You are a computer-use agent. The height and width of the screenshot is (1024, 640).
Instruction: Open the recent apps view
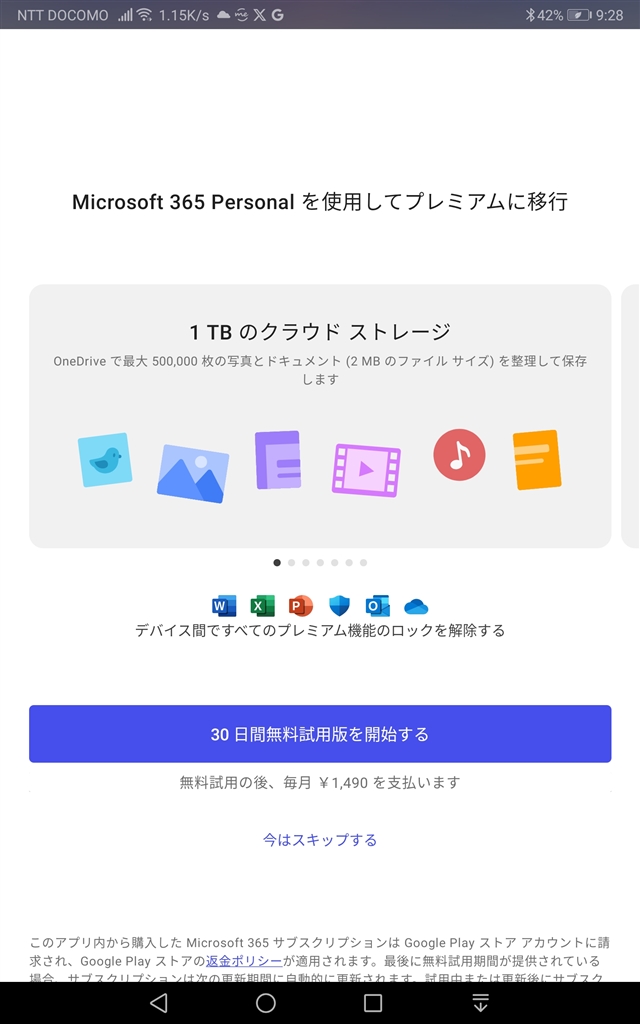coord(373,1002)
